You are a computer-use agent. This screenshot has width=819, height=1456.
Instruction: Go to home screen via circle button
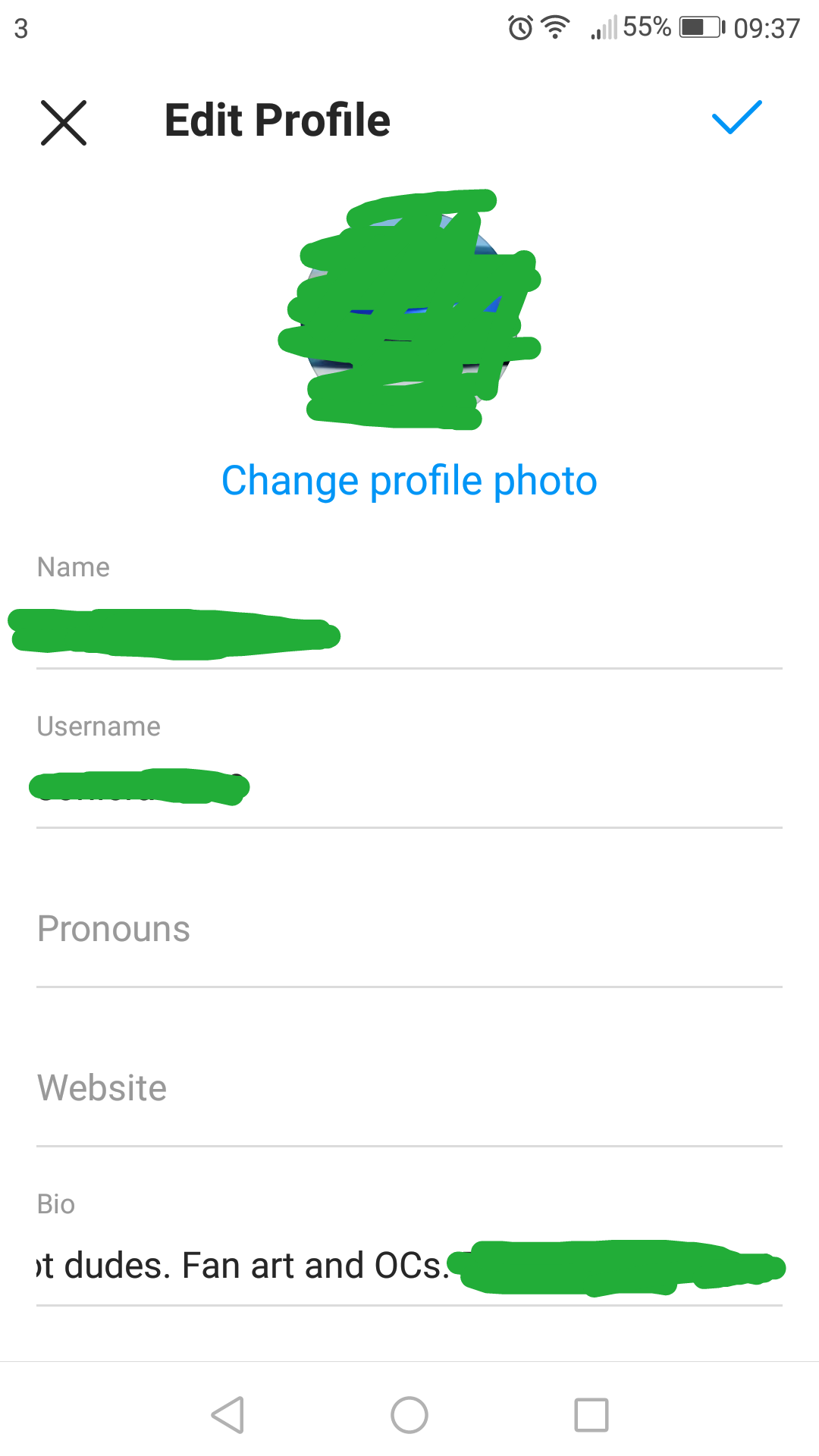tap(409, 1415)
